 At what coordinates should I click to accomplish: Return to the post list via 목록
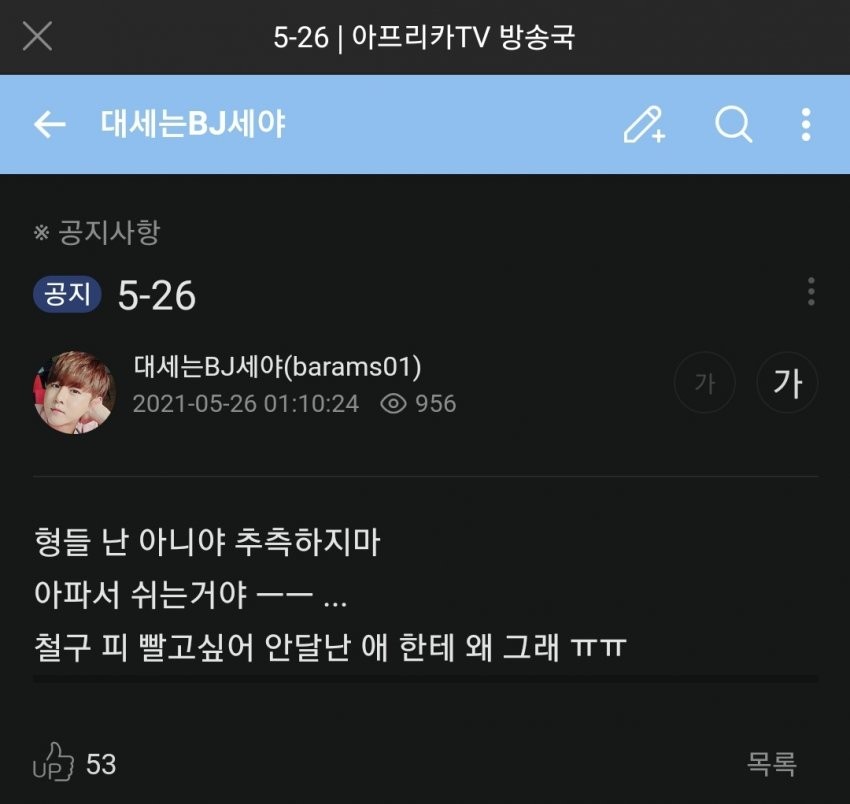[771, 764]
